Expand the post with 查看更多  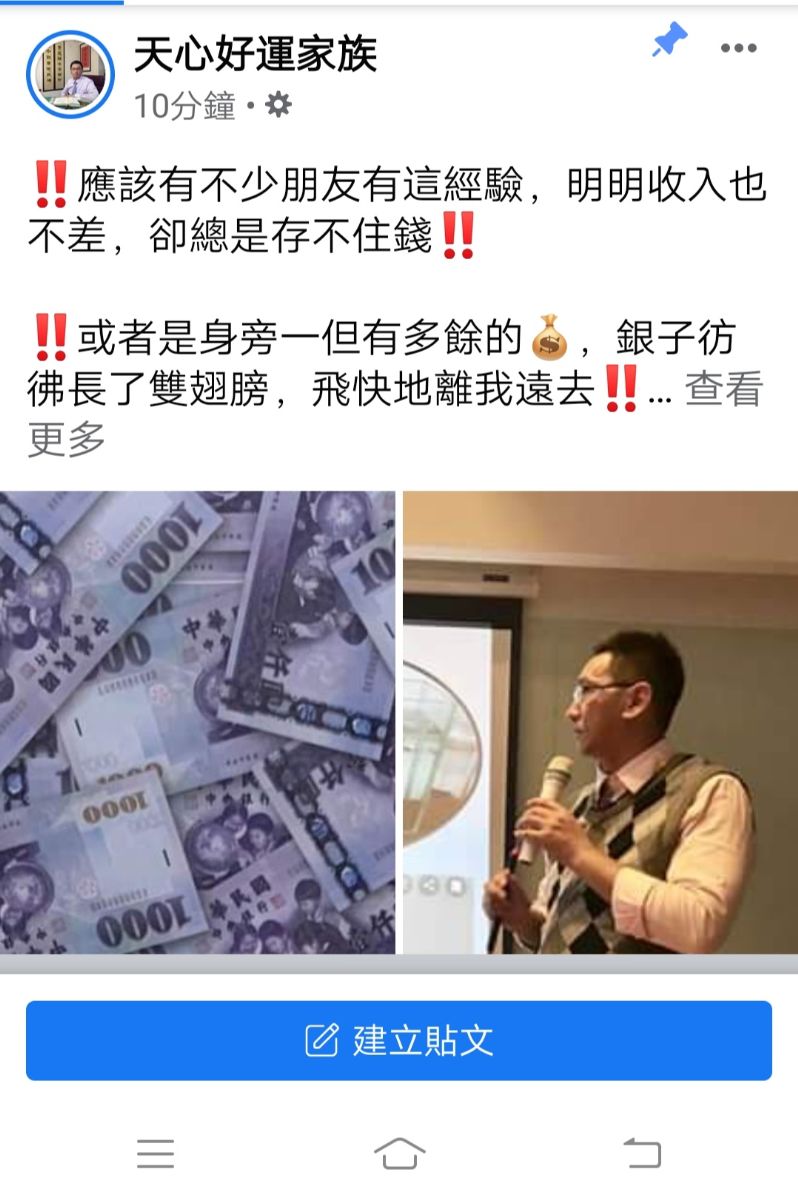(723, 391)
